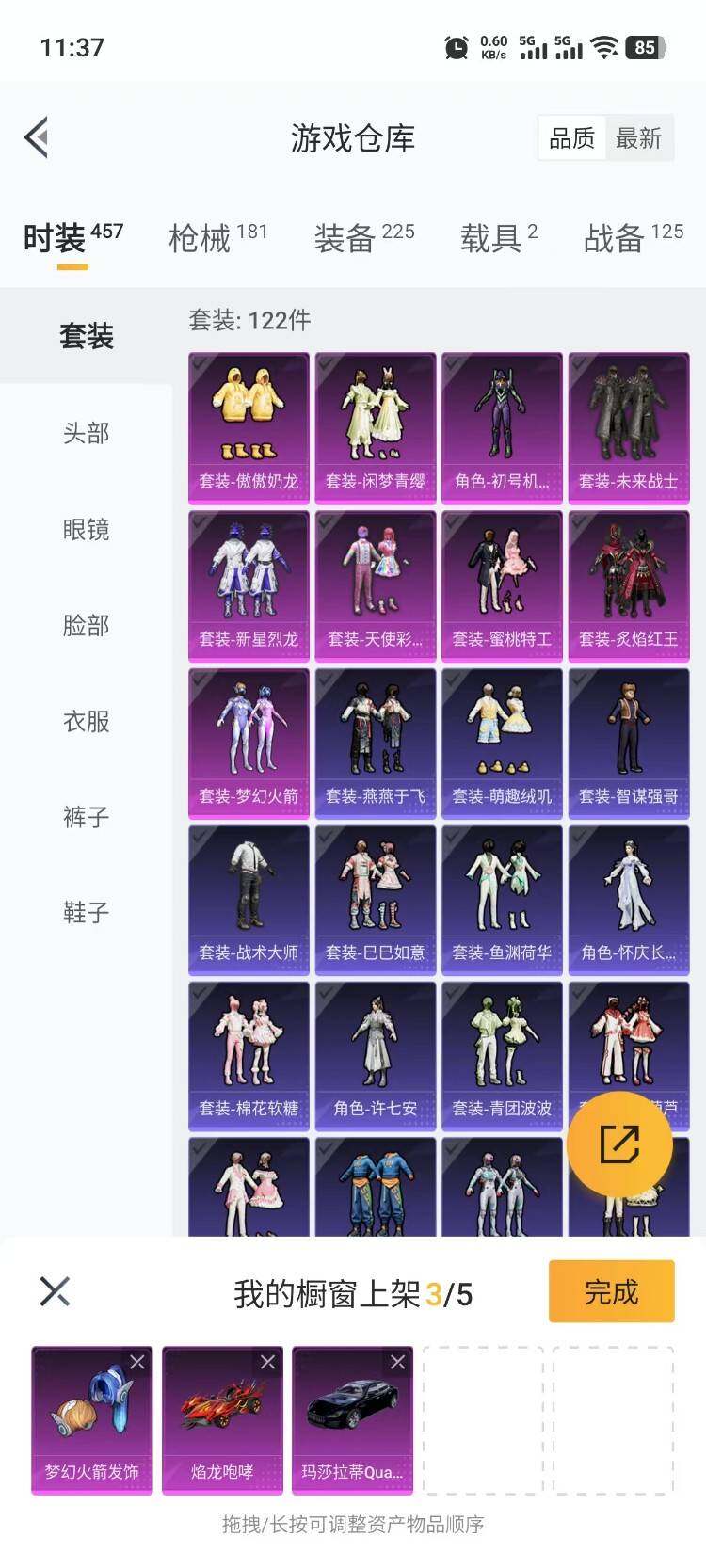The width and height of the screenshot is (706, 1568).
Task: Select the 鞋子 category
Action: (x=86, y=912)
